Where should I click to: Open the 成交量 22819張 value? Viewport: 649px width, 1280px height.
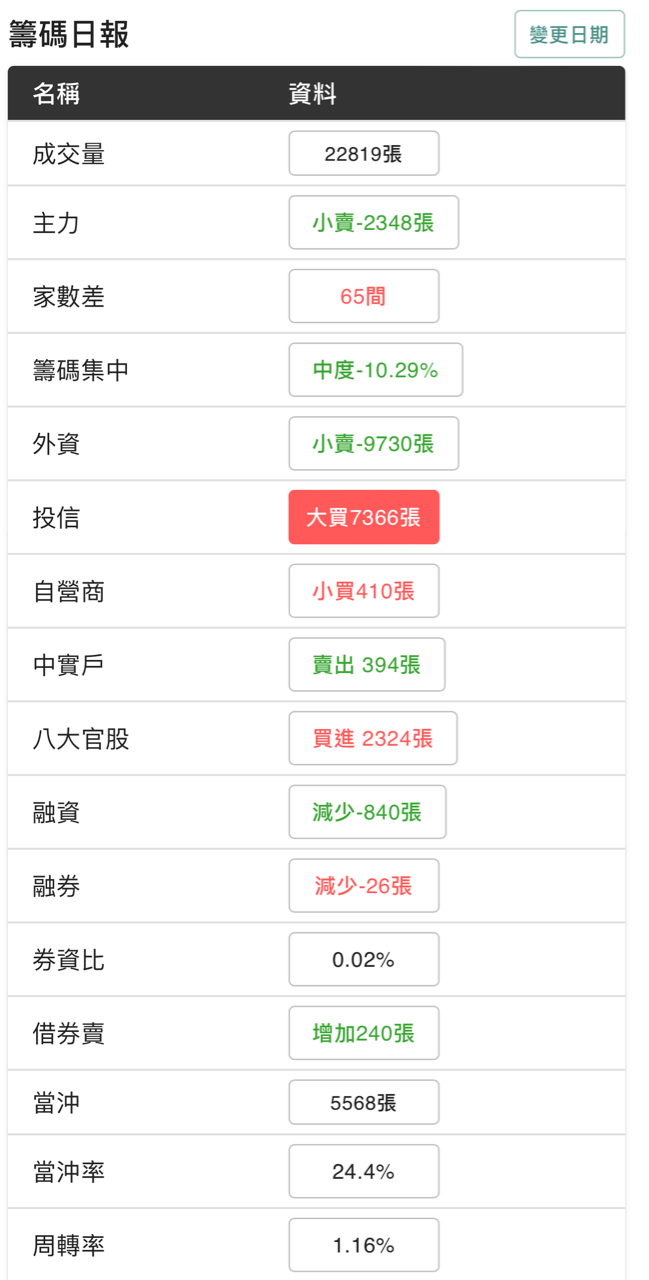pos(364,154)
